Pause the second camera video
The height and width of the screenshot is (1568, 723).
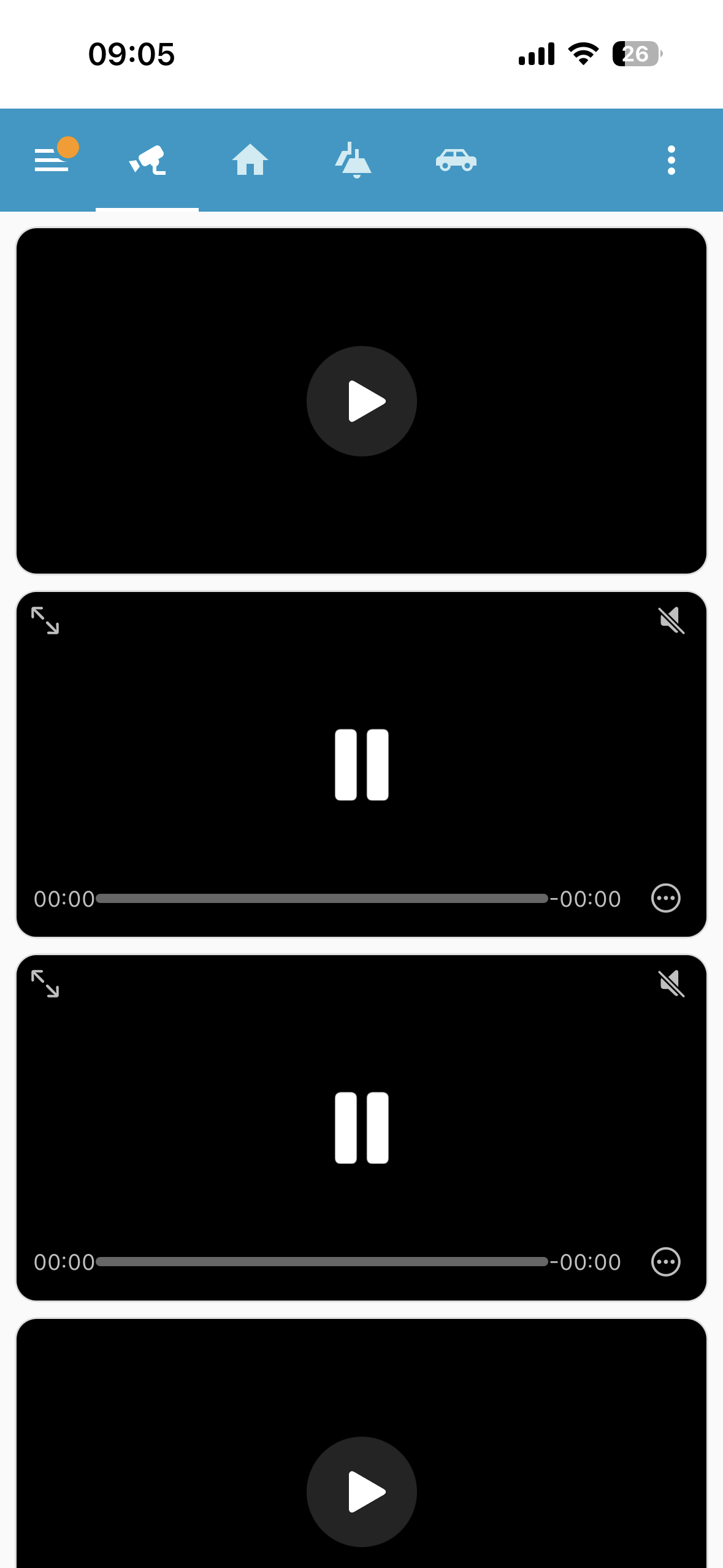point(361,764)
